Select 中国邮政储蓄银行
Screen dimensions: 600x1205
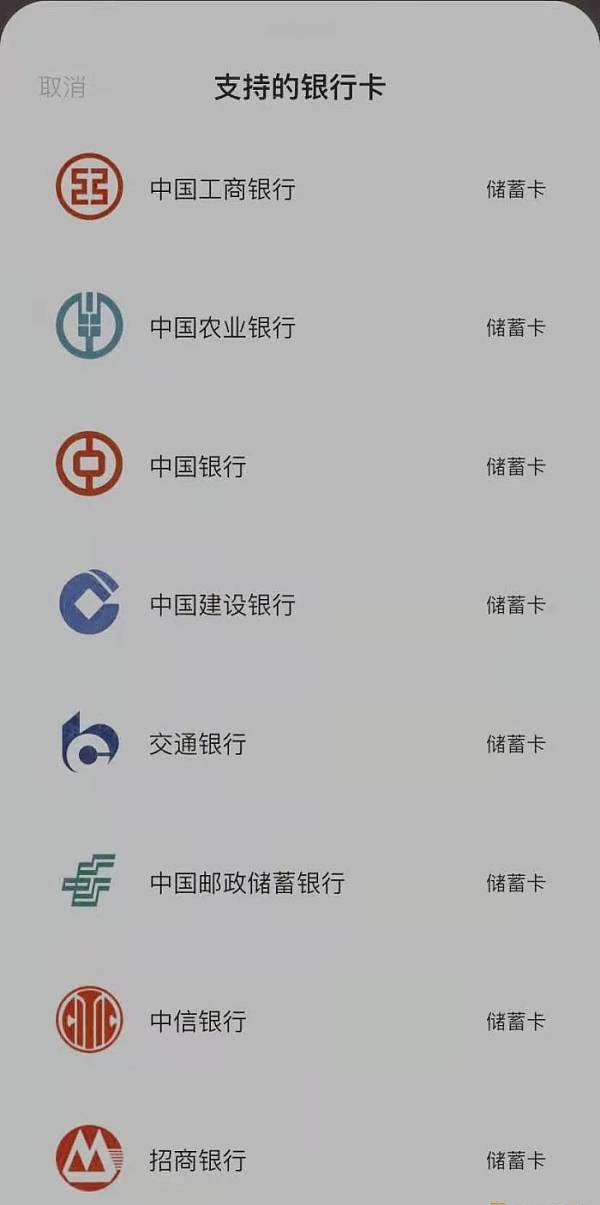(x=300, y=883)
